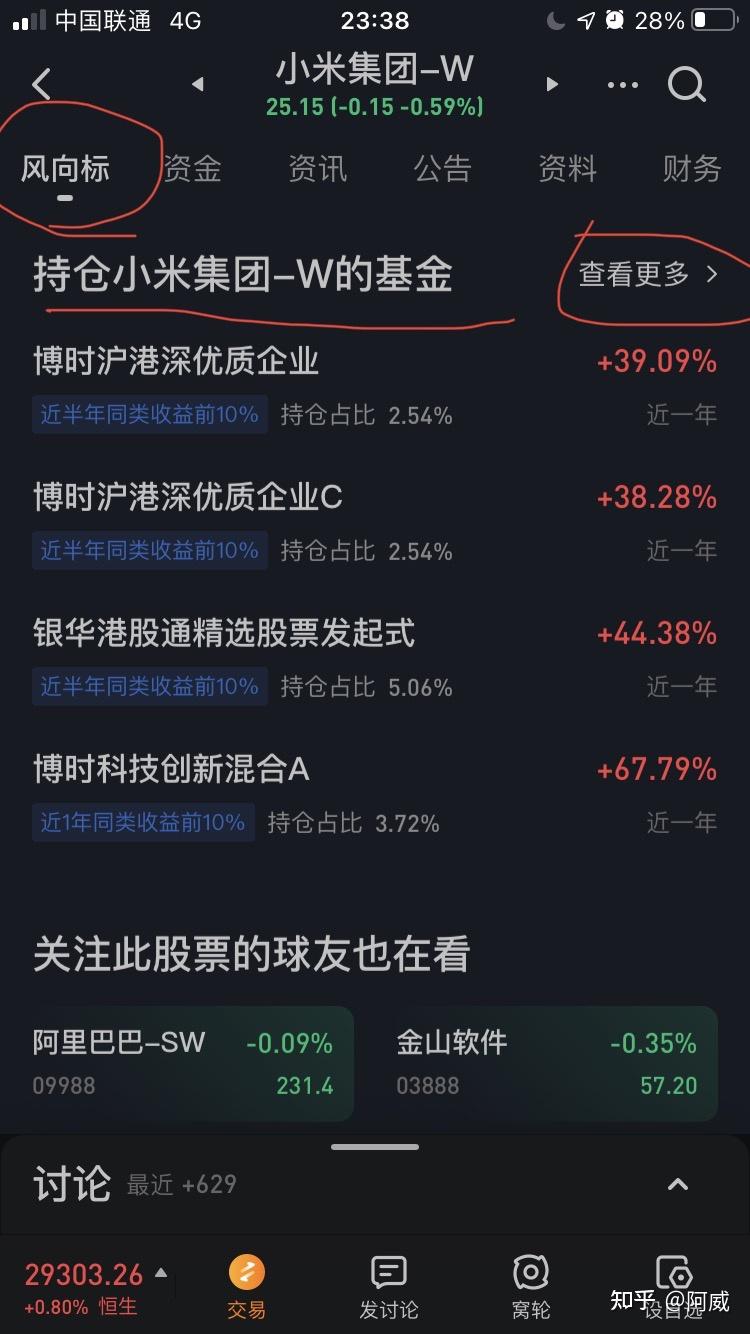The height and width of the screenshot is (1334, 750).
Task: Open the more options (...) menu
Action: tap(622, 86)
